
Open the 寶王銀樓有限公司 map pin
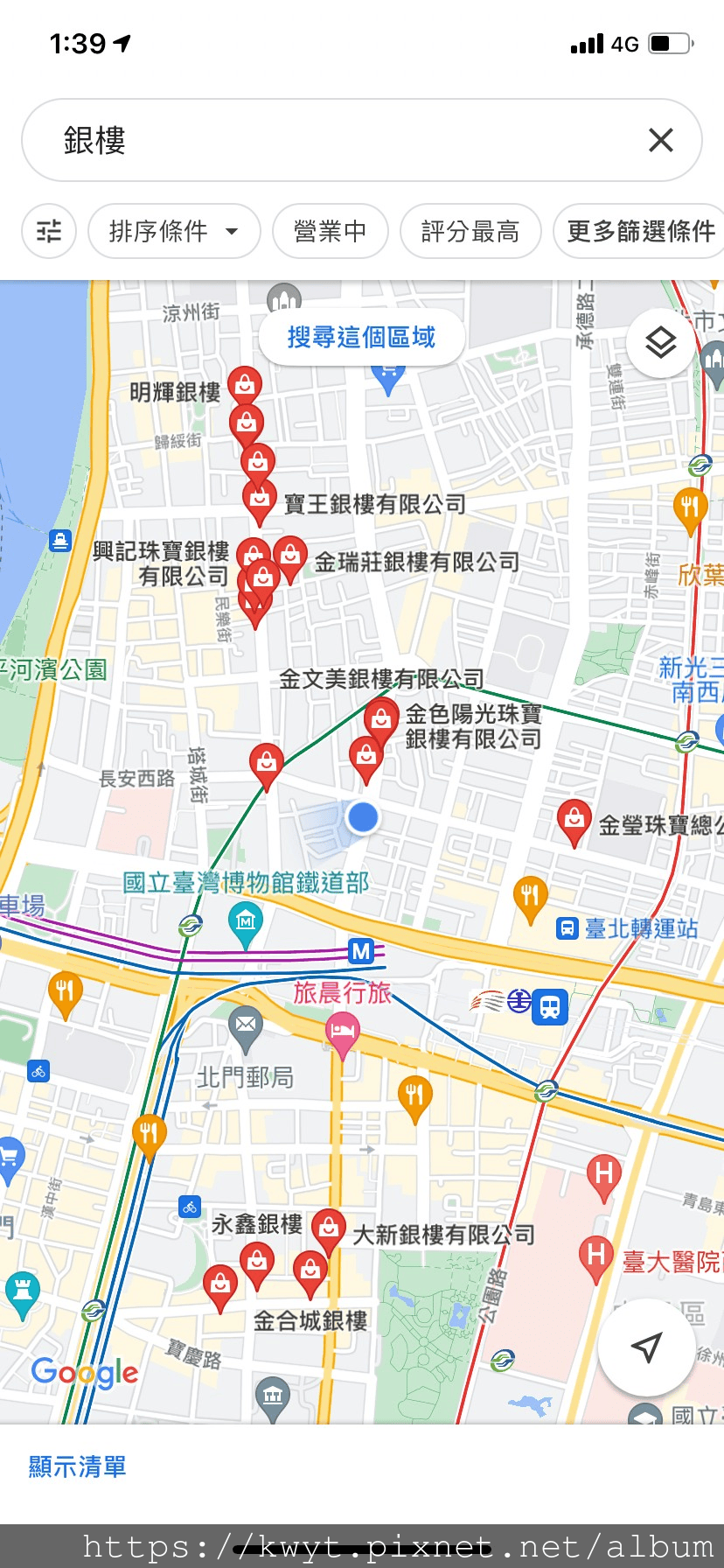click(x=260, y=499)
